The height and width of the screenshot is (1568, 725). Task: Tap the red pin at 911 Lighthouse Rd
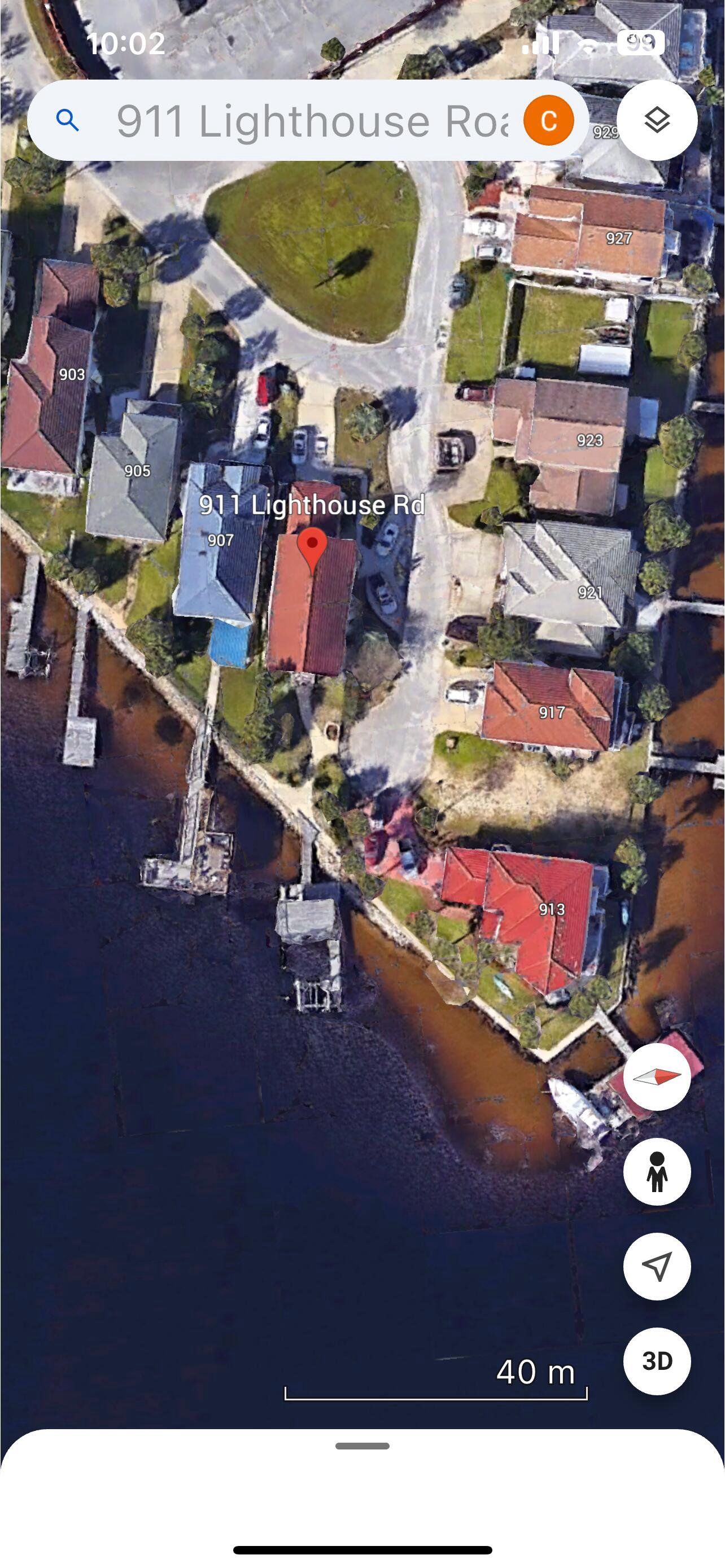(x=312, y=547)
